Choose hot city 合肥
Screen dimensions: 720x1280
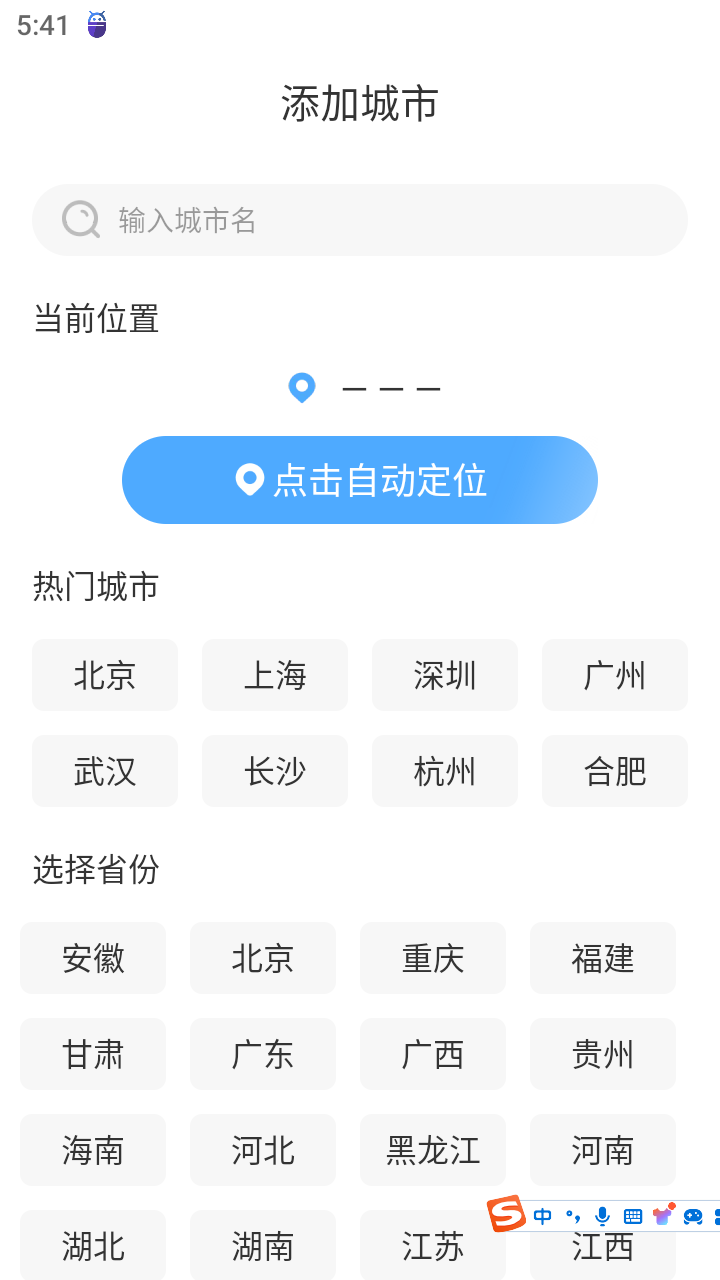[615, 771]
